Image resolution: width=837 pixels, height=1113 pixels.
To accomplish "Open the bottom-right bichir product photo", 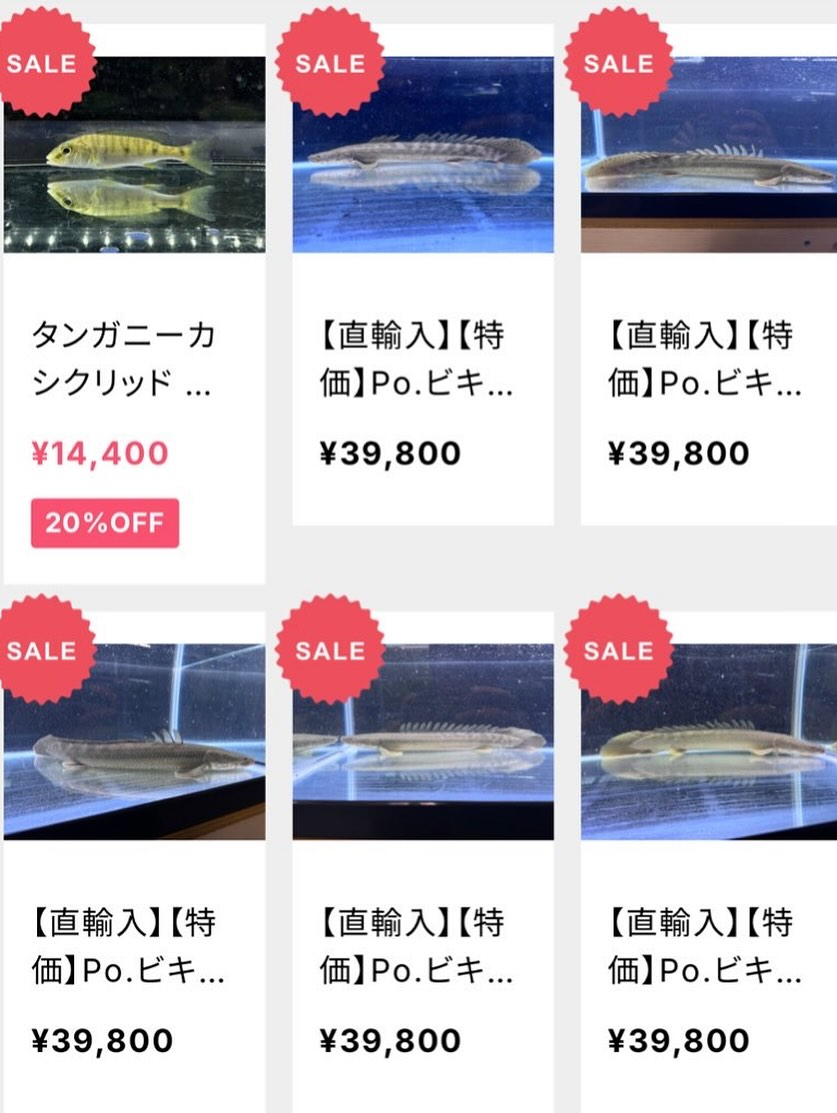I will pos(710,755).
